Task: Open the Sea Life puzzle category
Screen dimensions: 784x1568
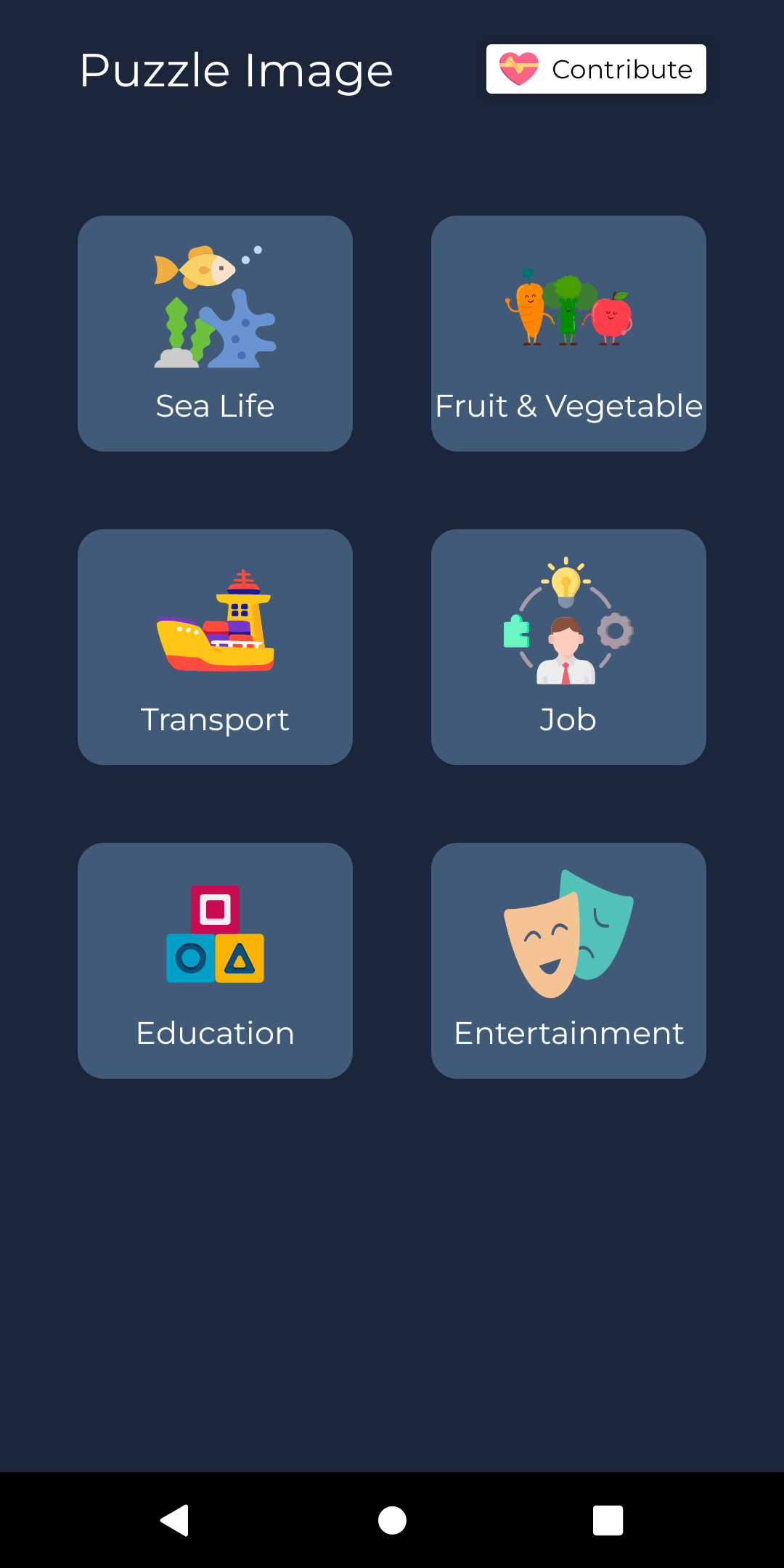Action: point(215,333)
